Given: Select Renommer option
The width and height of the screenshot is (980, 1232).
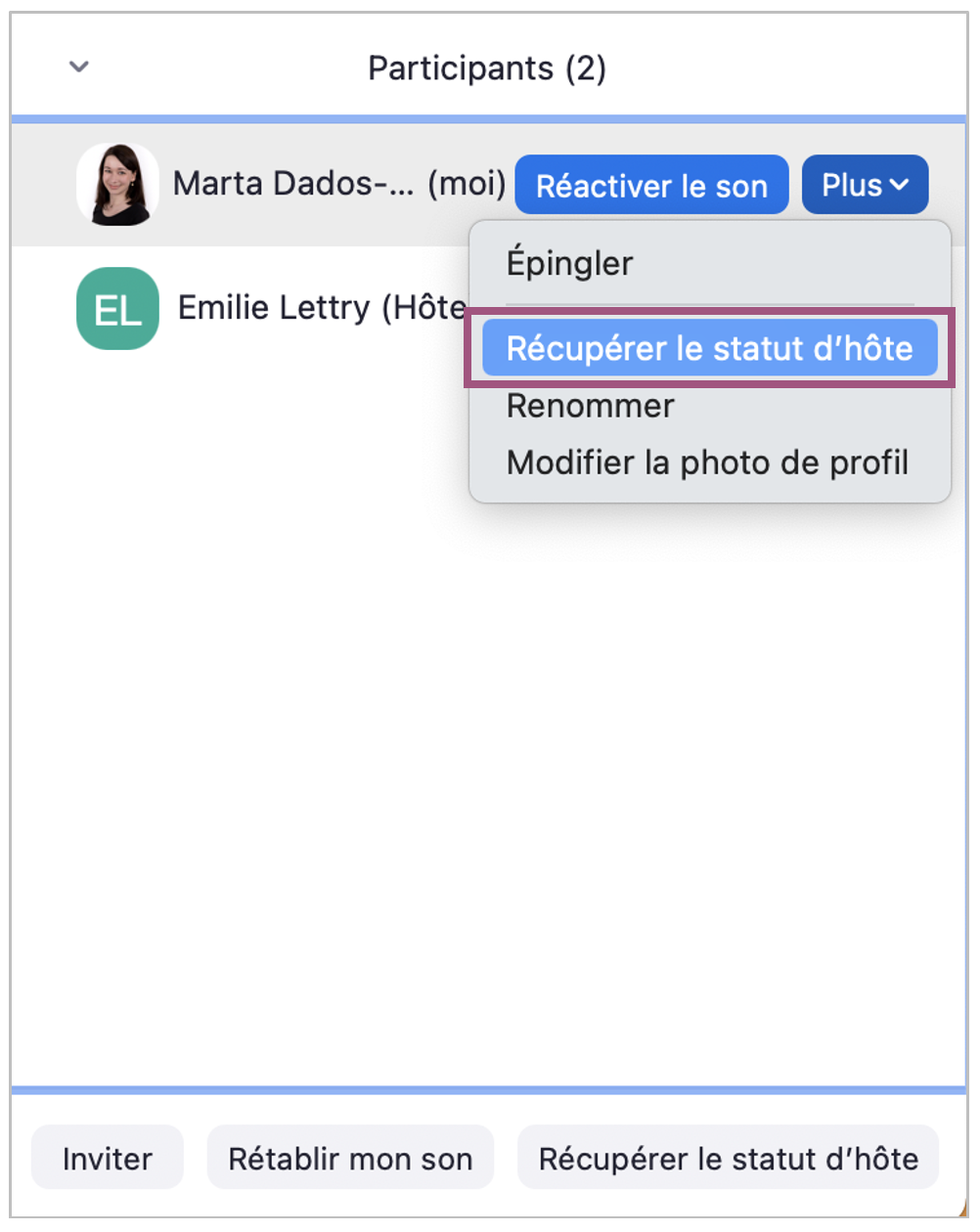Looking at the screenshot, I should tap(590, 406).
